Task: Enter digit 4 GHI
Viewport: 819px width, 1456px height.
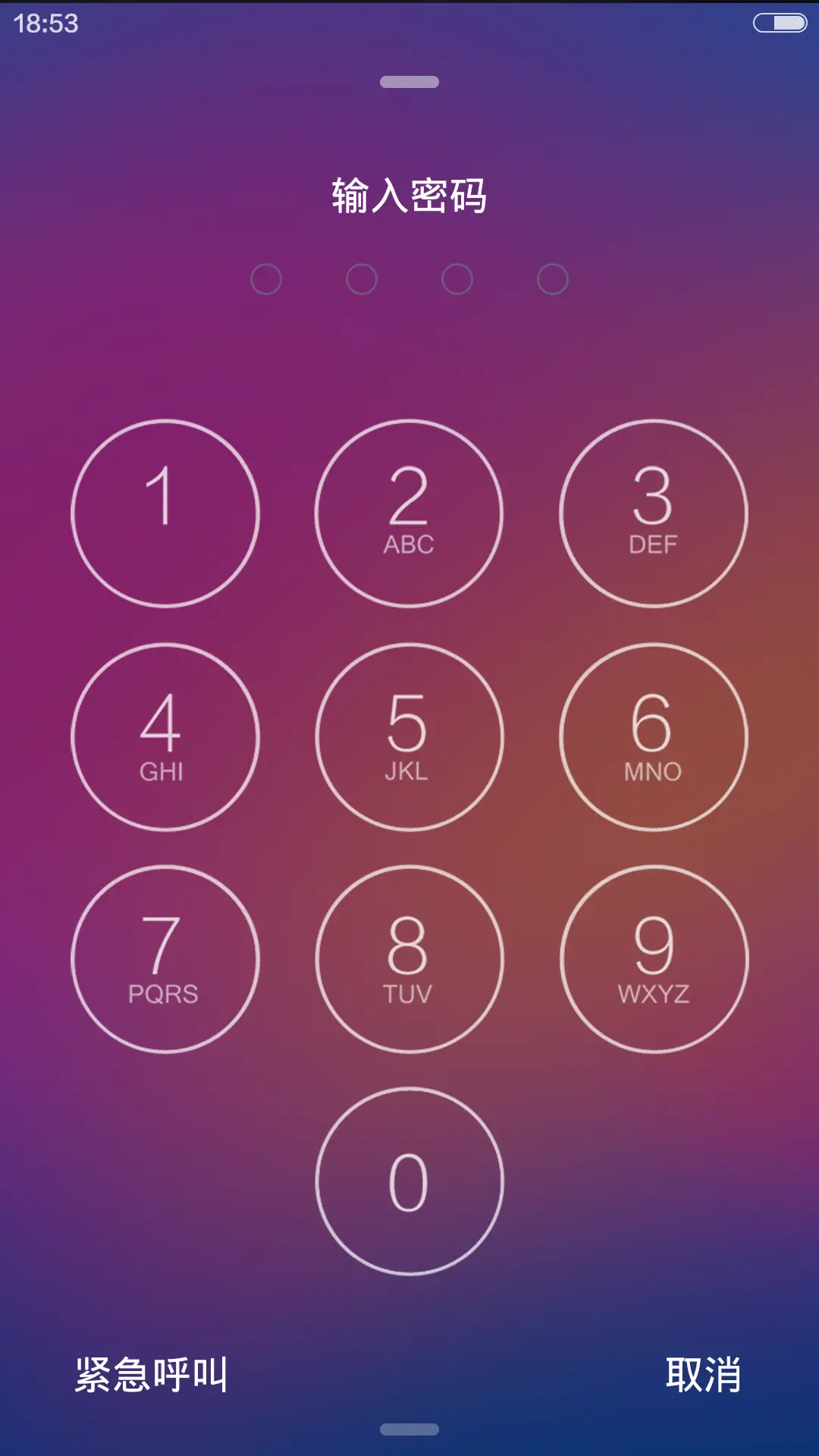Action: point(165,737)
